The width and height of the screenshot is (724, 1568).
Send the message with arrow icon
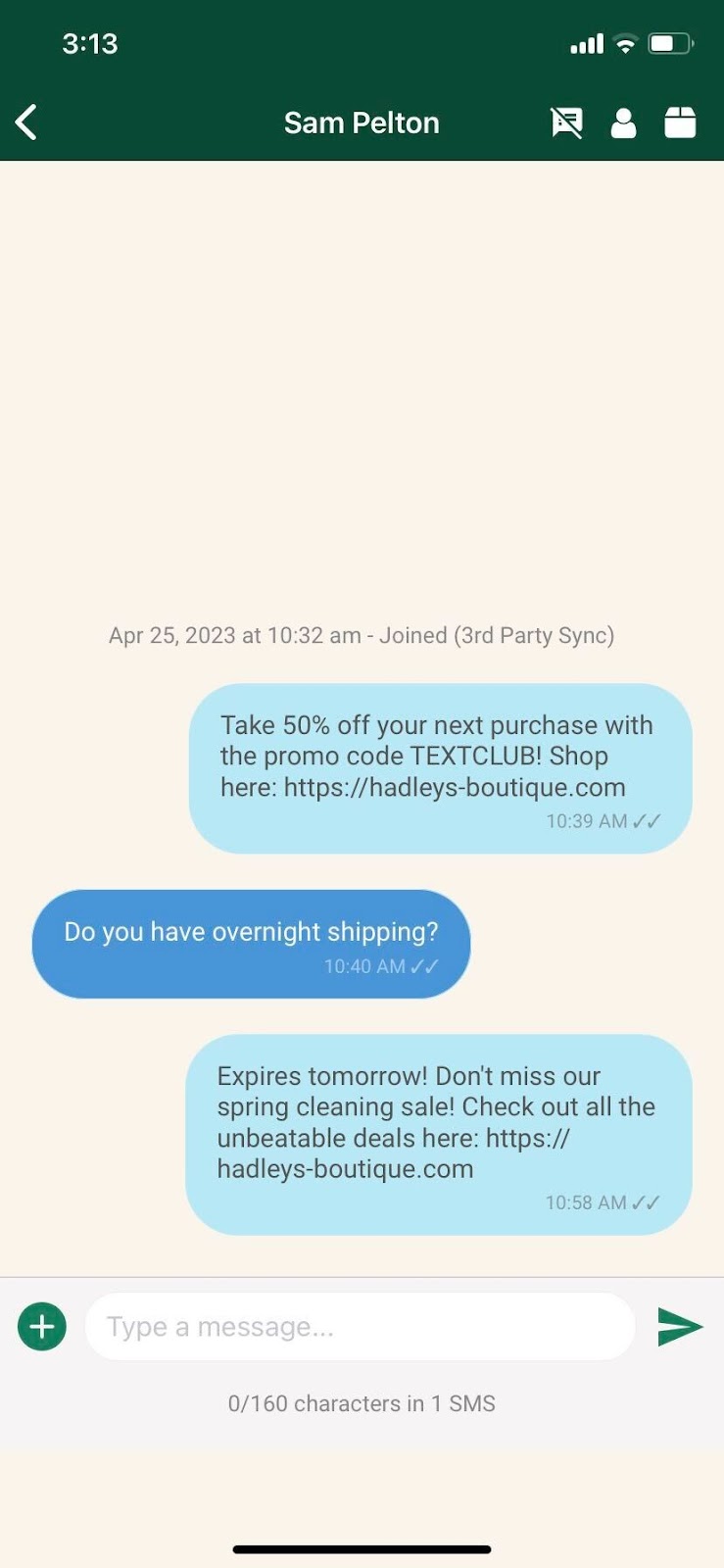pyautogui.click(x=680, y=1327)
